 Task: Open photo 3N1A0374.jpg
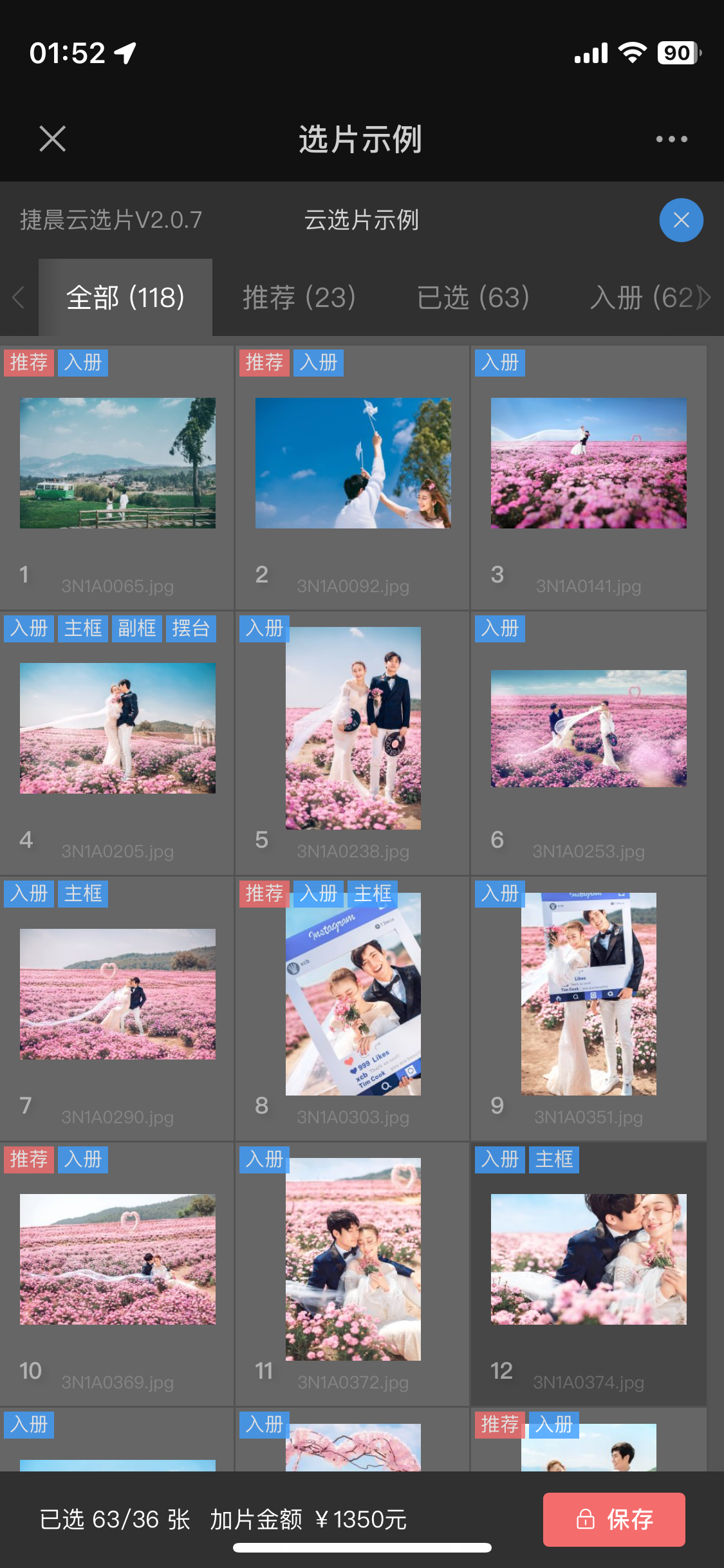point(588,1259)
